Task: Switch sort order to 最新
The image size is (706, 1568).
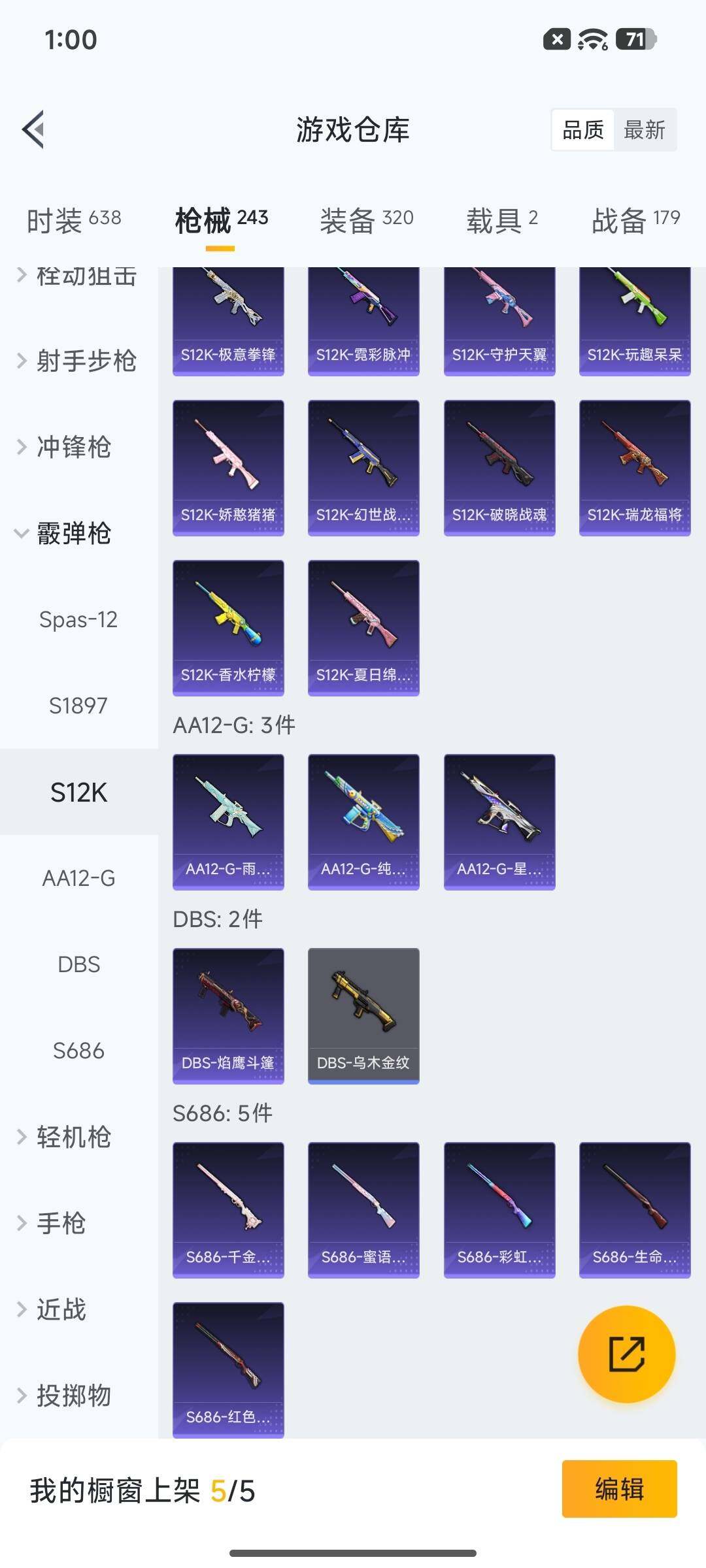Action: point(646,130)
